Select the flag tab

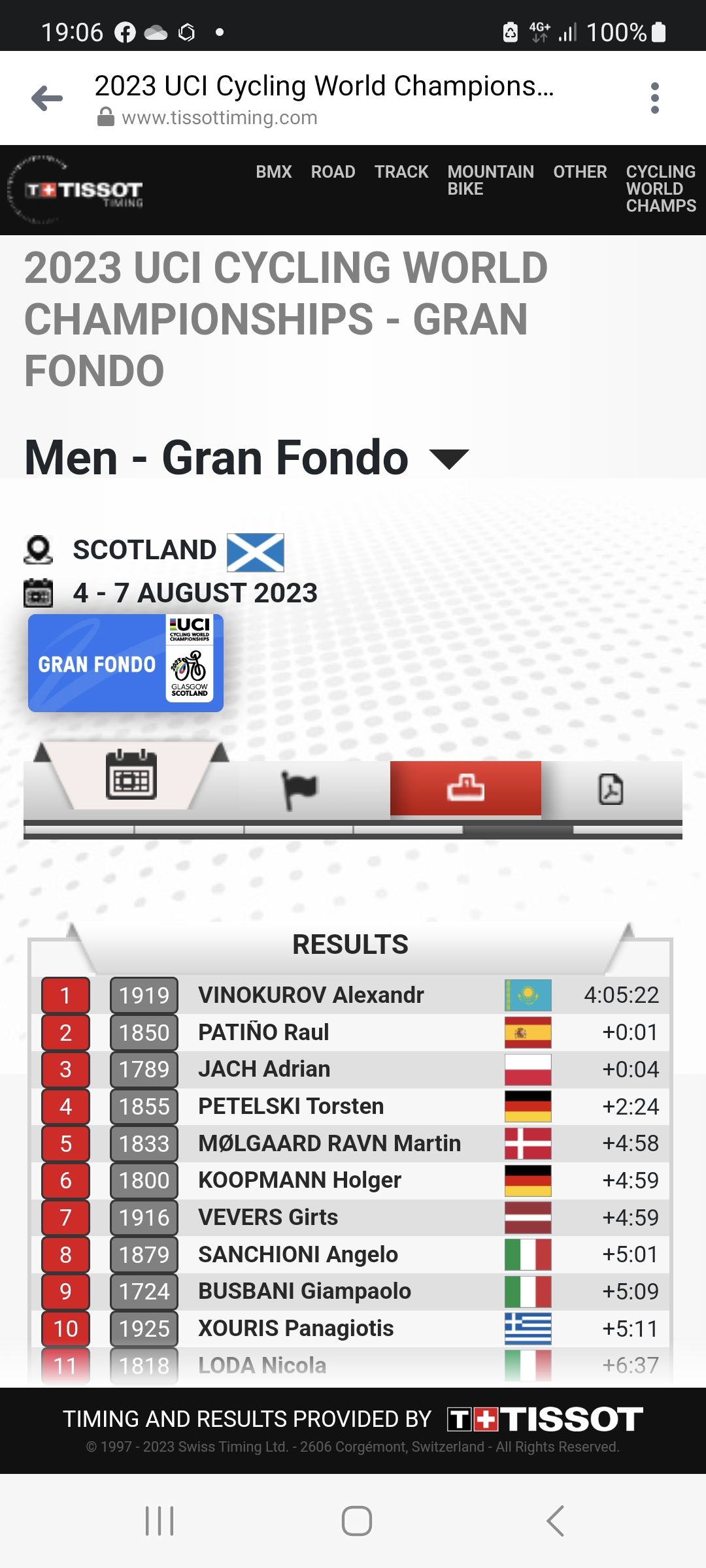299,789
